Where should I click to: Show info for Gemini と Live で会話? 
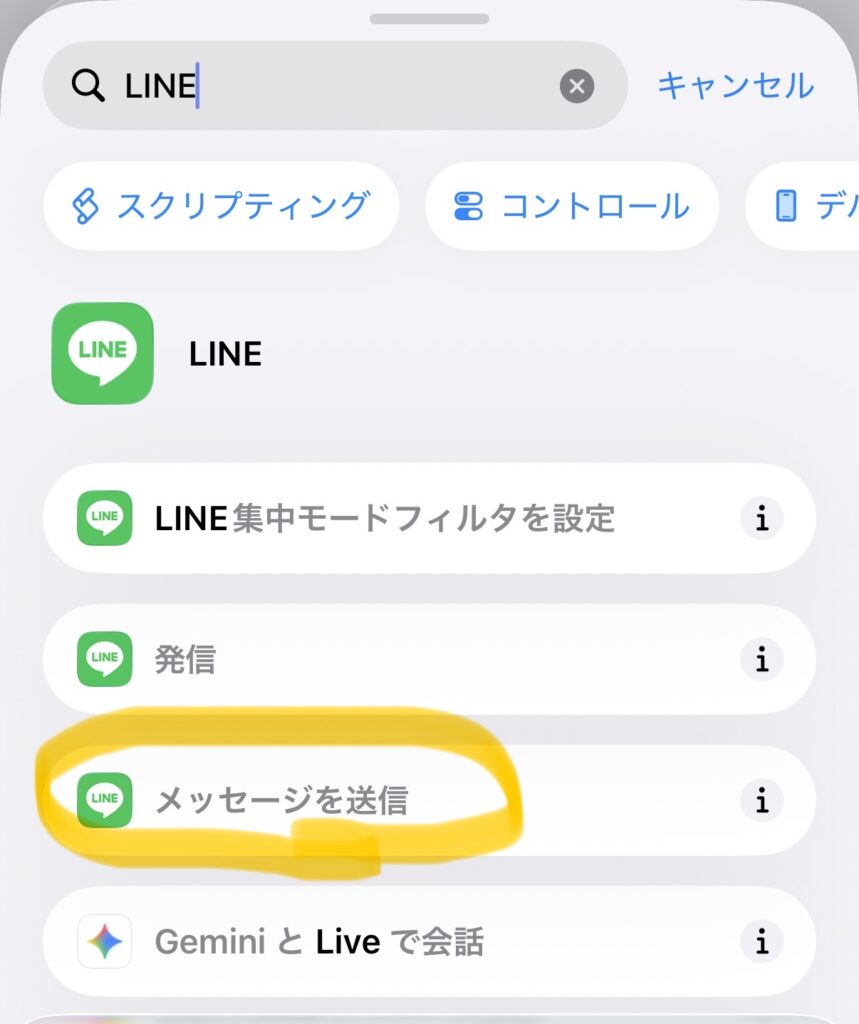click(x=762, y=941)
